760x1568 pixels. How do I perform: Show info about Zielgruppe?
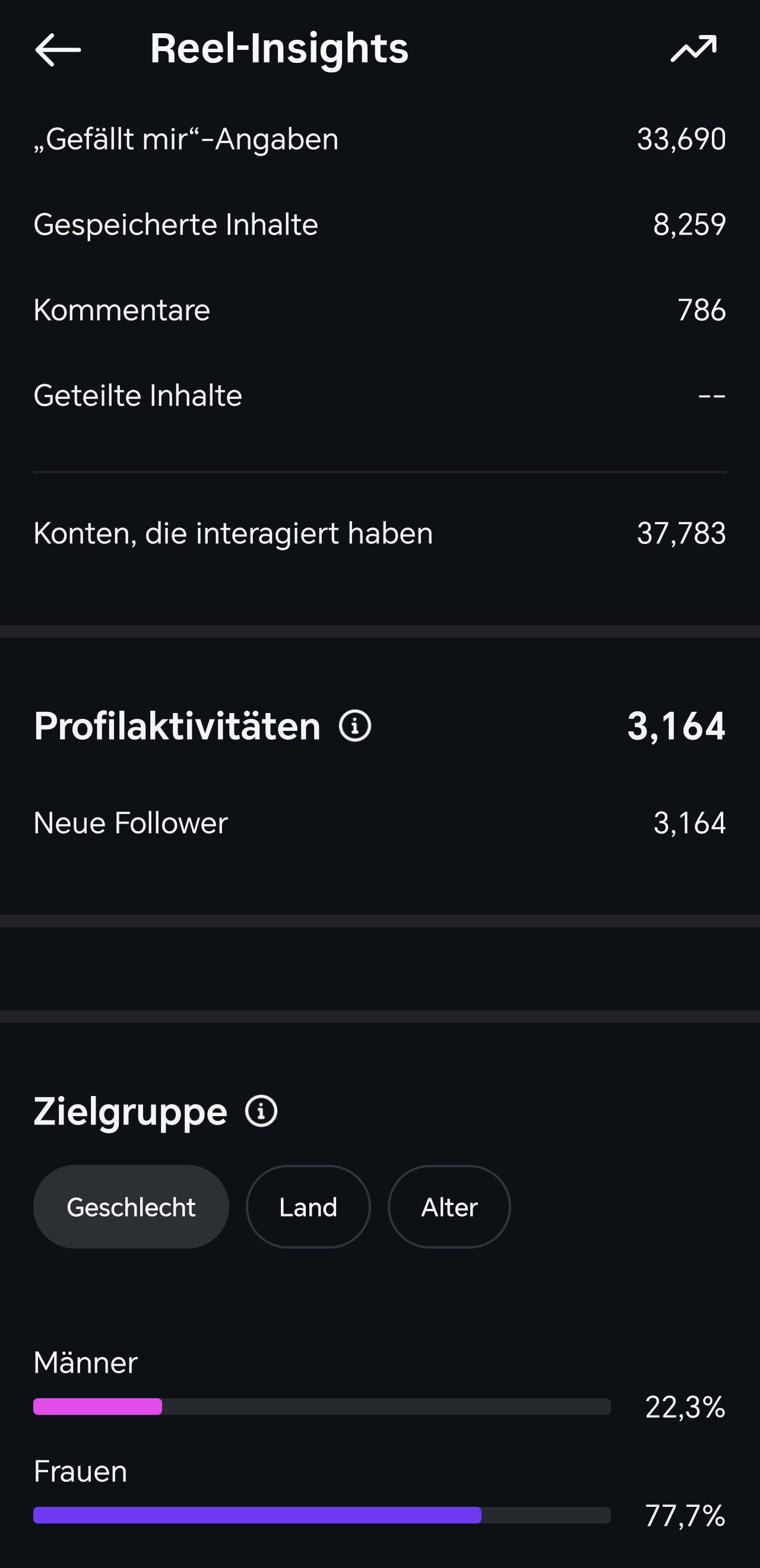click(x=261, y=1111)
